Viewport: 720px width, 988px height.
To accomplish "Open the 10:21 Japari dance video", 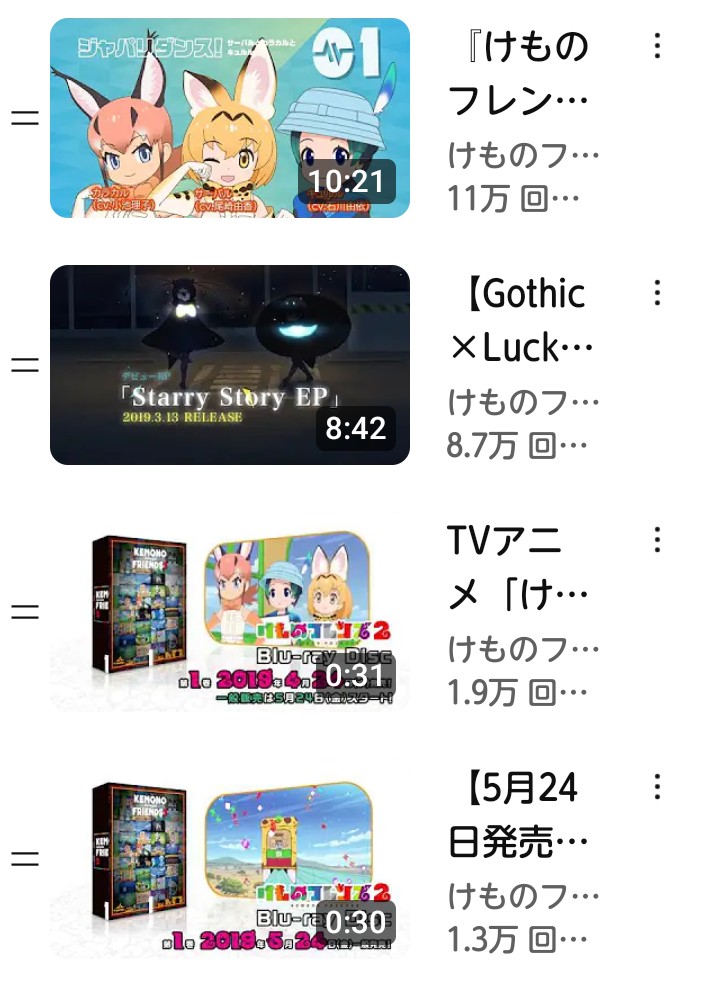I will click(229, 118).
